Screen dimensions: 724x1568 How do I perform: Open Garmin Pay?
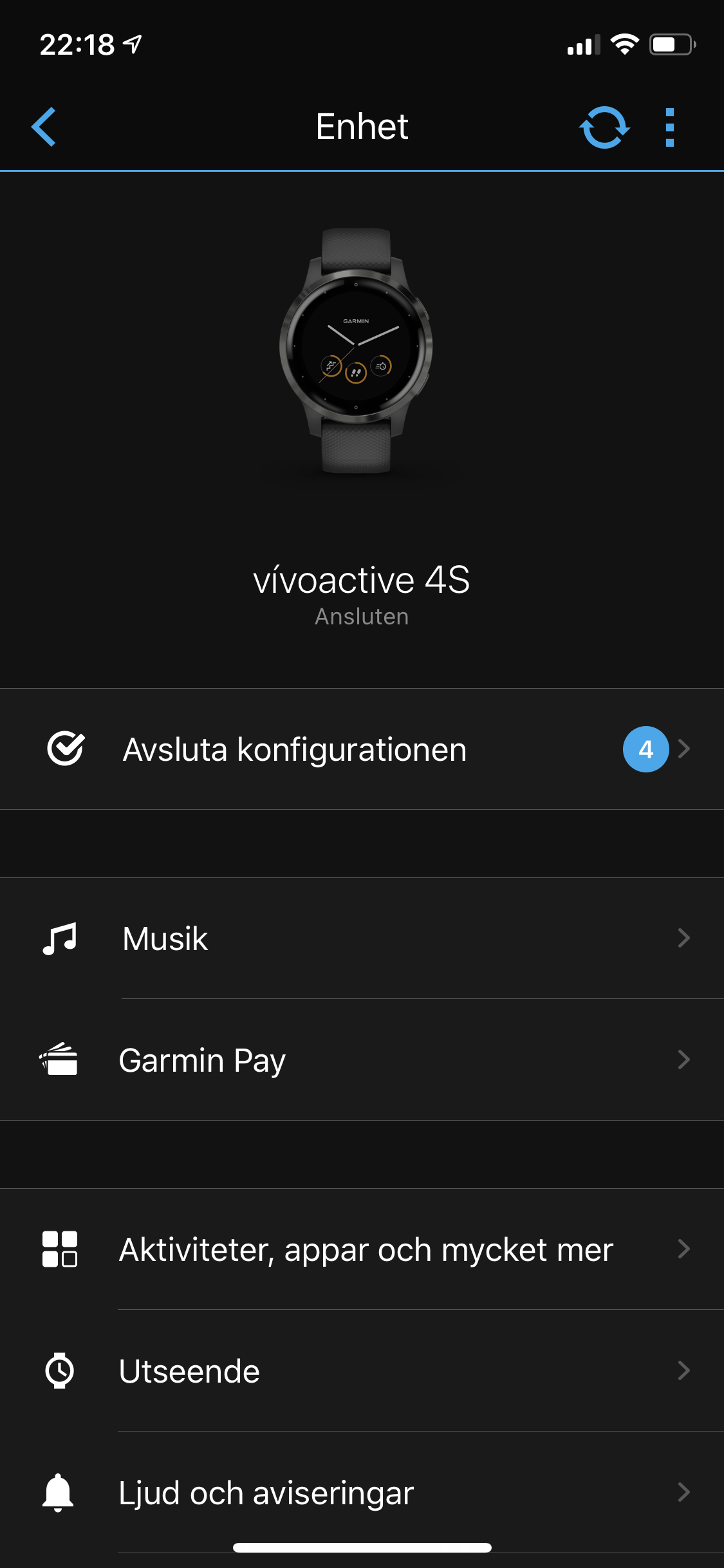coord(362,1060)
